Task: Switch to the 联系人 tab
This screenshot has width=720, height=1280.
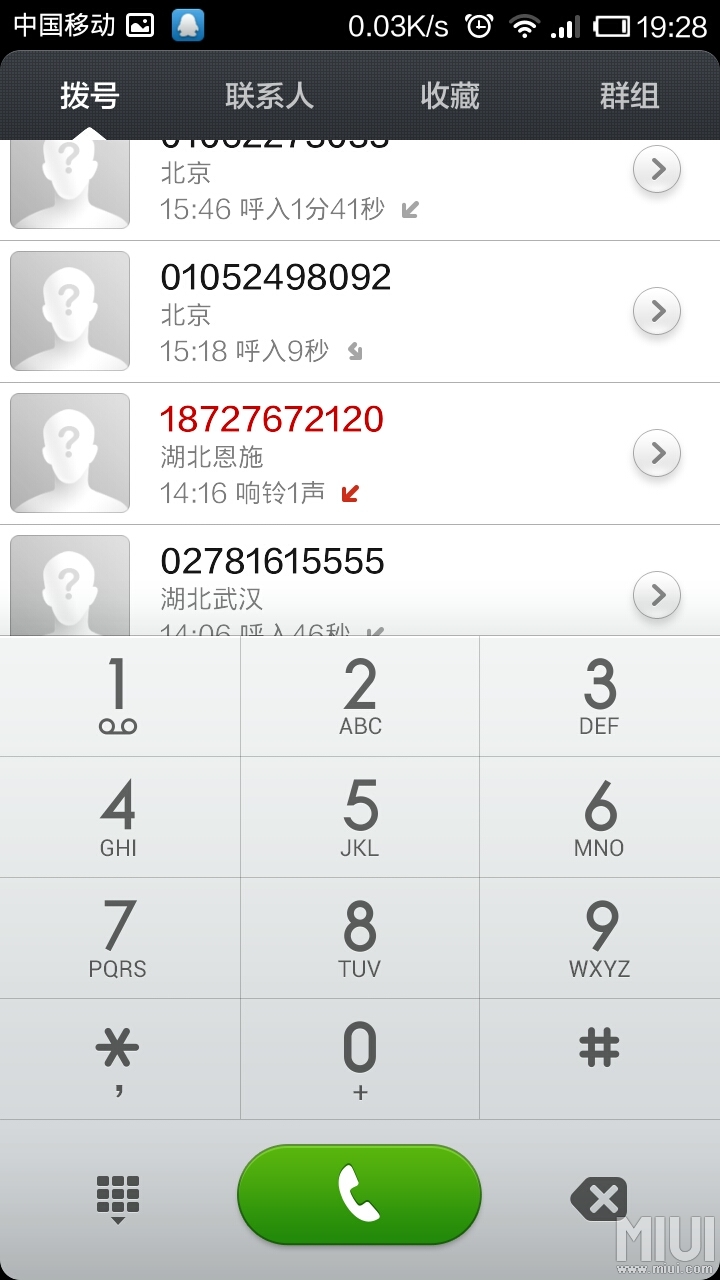Action: (269, 96)
